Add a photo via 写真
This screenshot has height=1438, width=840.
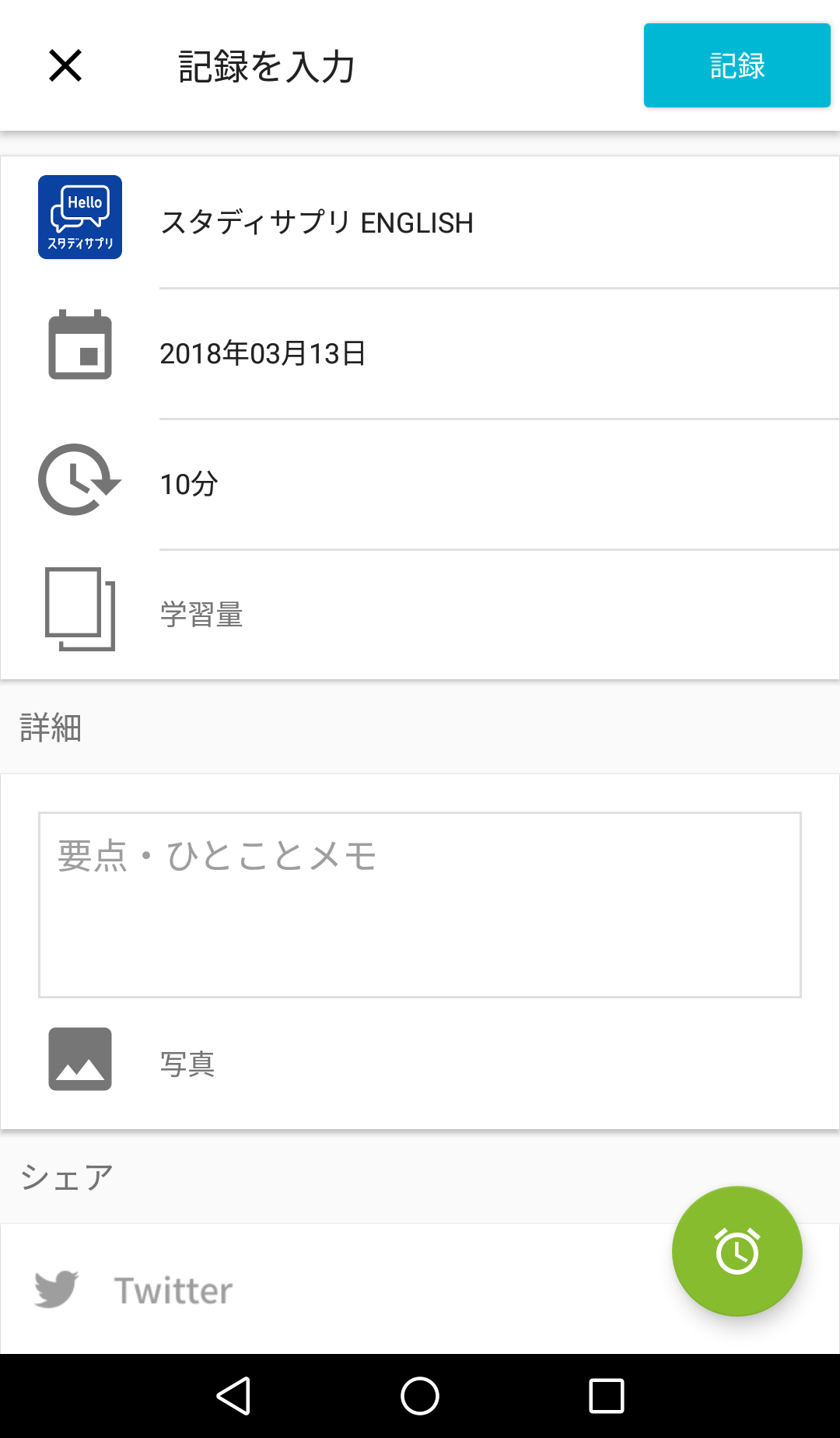click(420, 1063)
